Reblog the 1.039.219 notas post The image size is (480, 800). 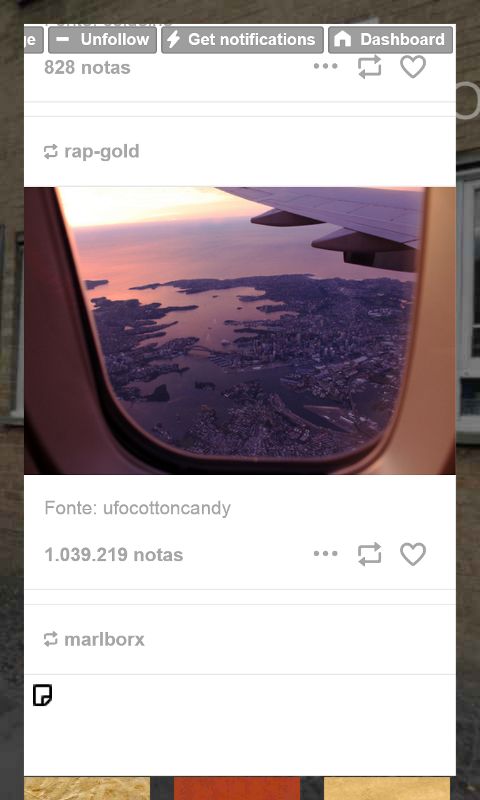click(x=369, y=554)
